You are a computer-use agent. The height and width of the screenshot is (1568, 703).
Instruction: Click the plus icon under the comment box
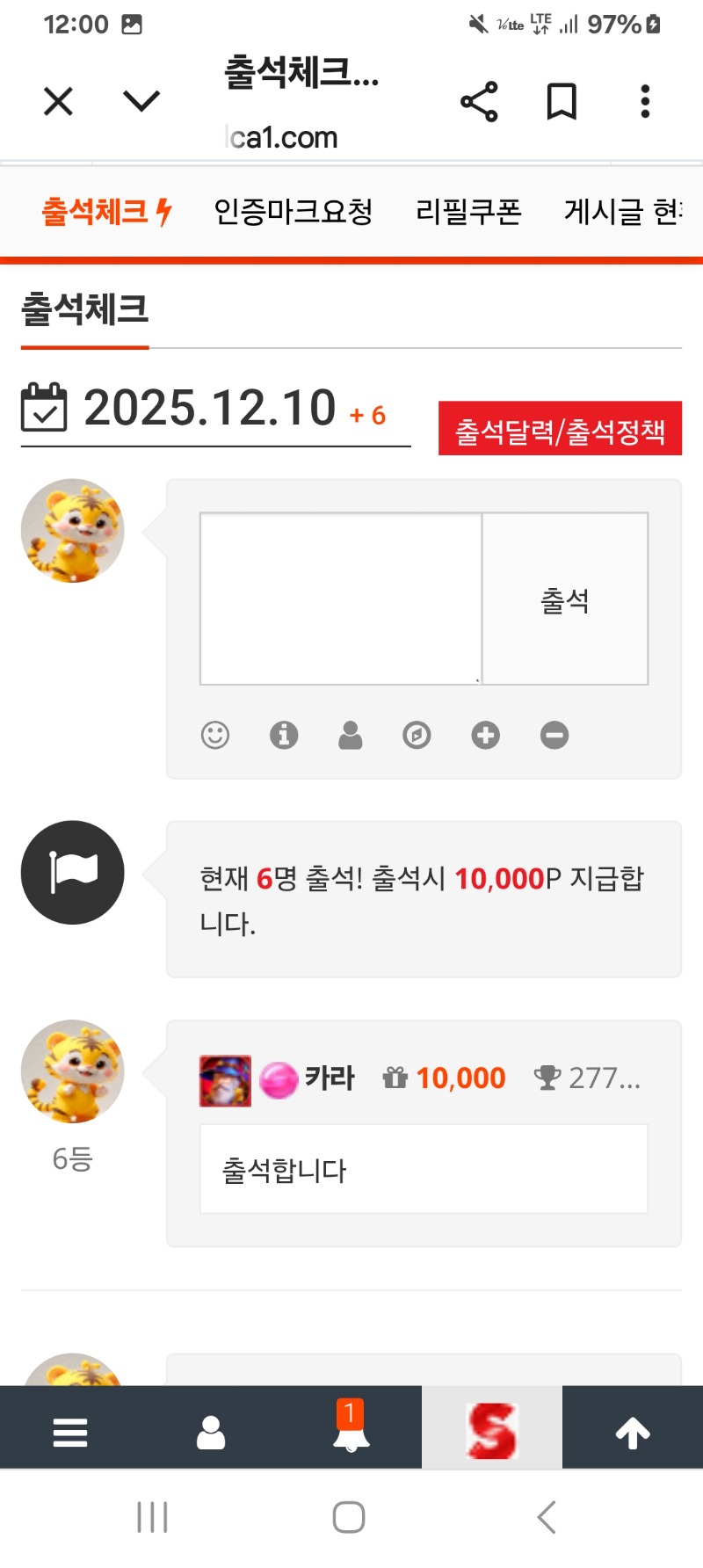[485, 735]
